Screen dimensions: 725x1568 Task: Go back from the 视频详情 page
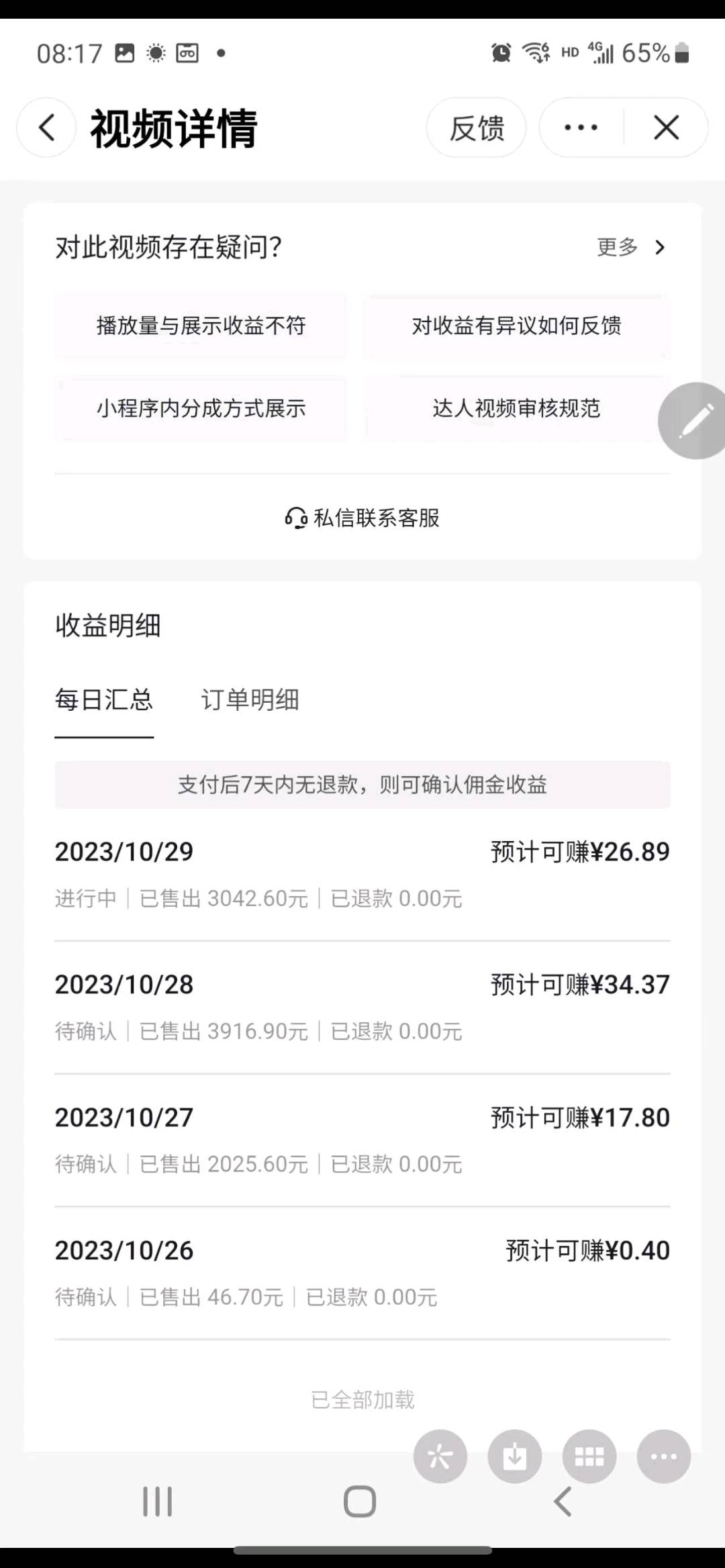point(46,128)
